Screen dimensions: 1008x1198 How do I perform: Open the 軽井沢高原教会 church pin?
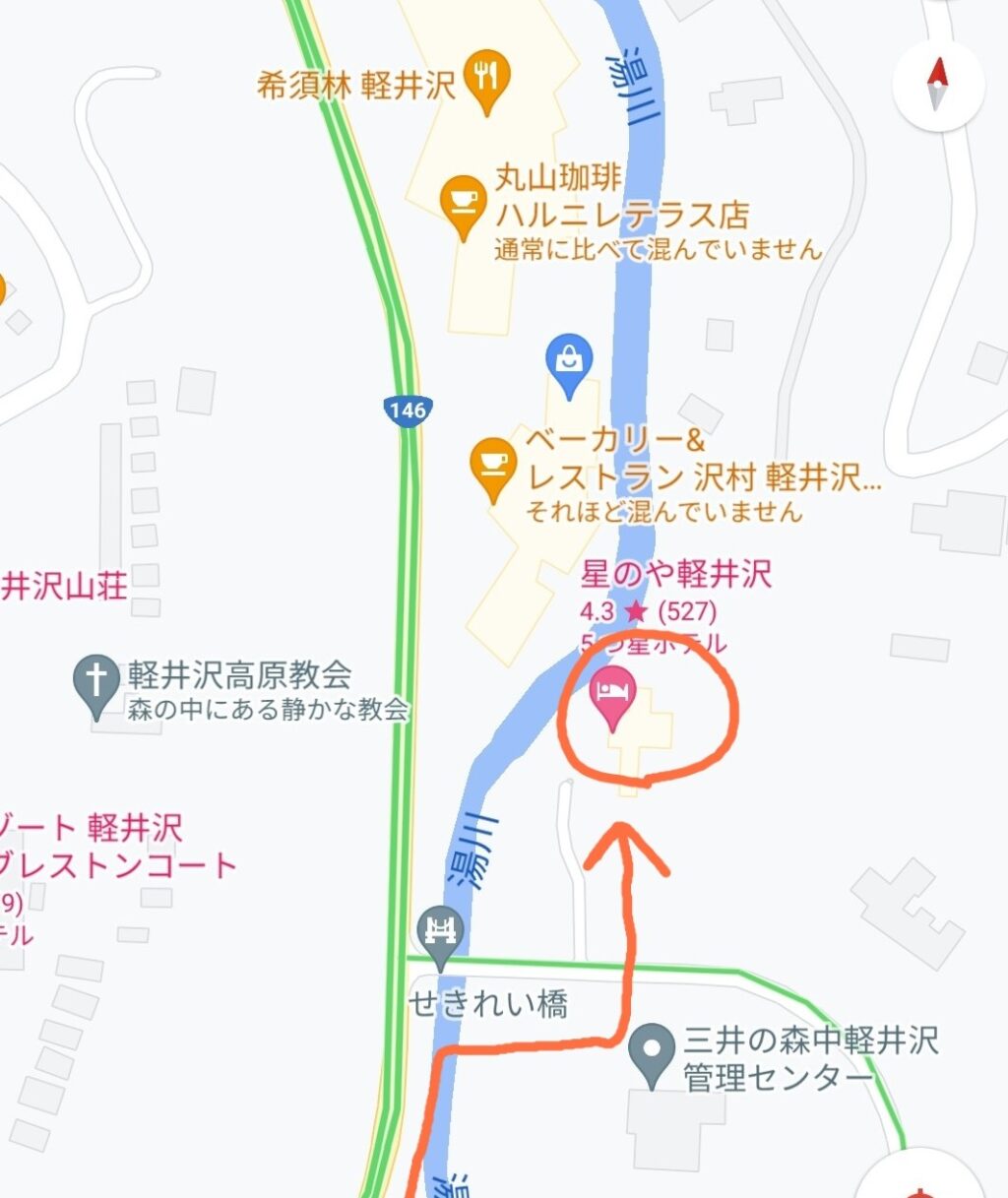point(96,682)
